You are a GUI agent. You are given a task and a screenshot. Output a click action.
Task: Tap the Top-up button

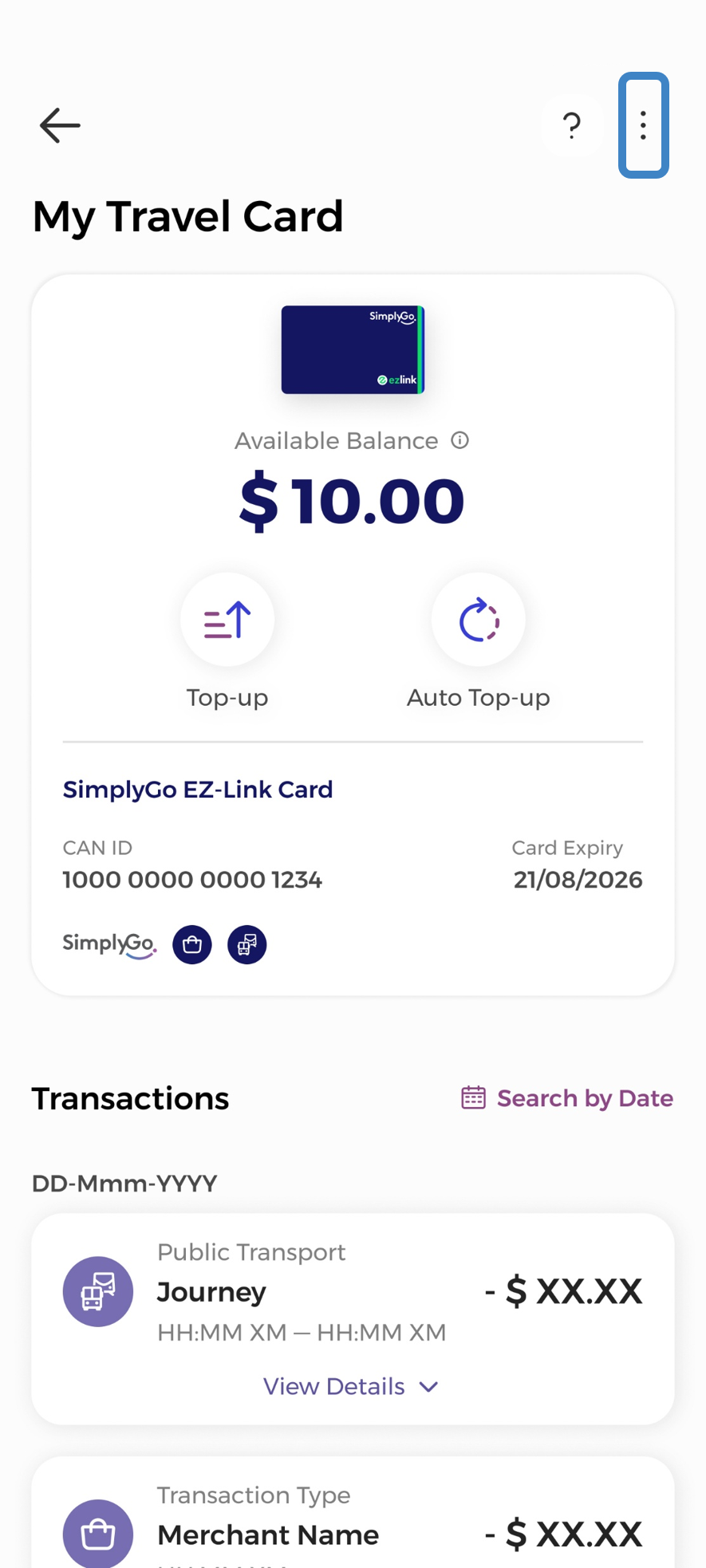[x=227, y=621]
